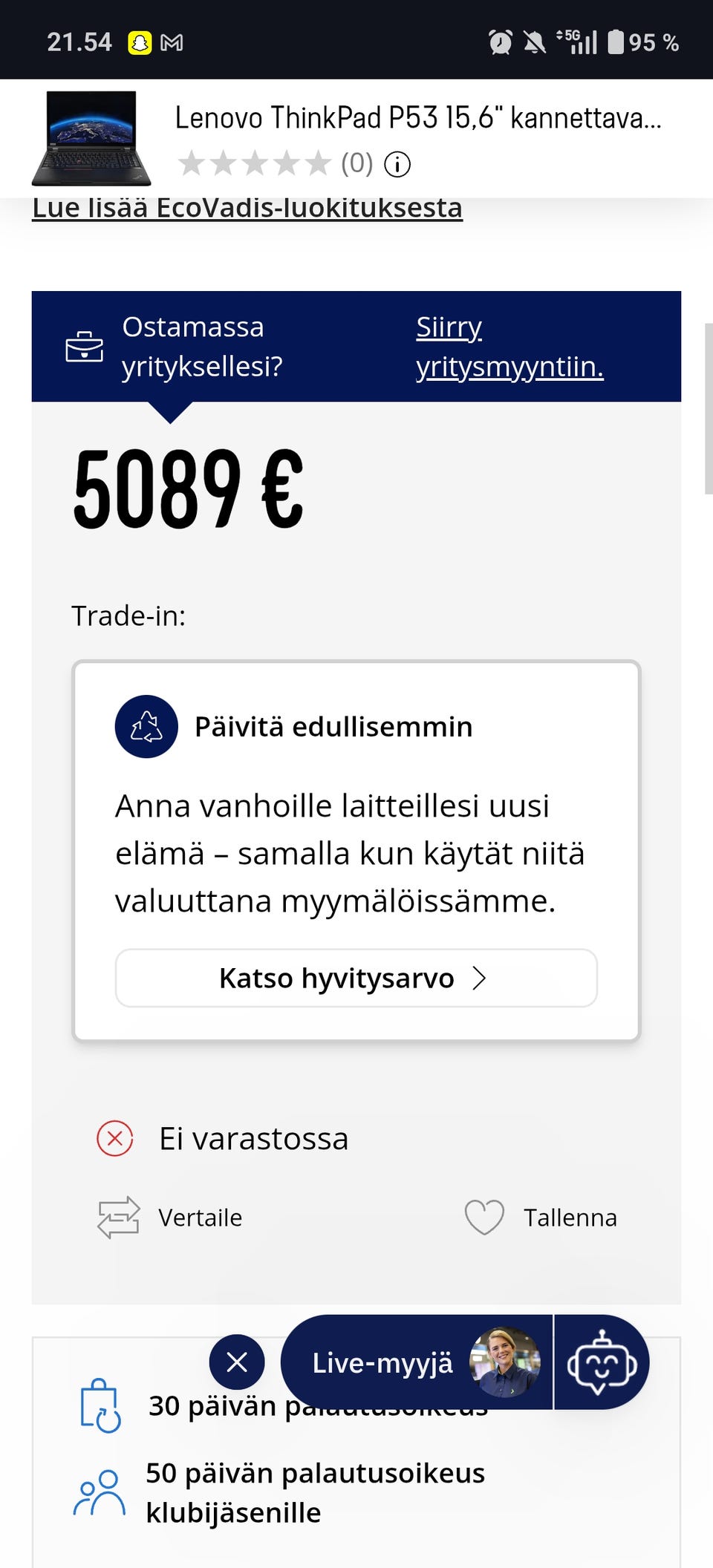Open the Snapchat notification icon in status bar

click(x=142, y=42)
